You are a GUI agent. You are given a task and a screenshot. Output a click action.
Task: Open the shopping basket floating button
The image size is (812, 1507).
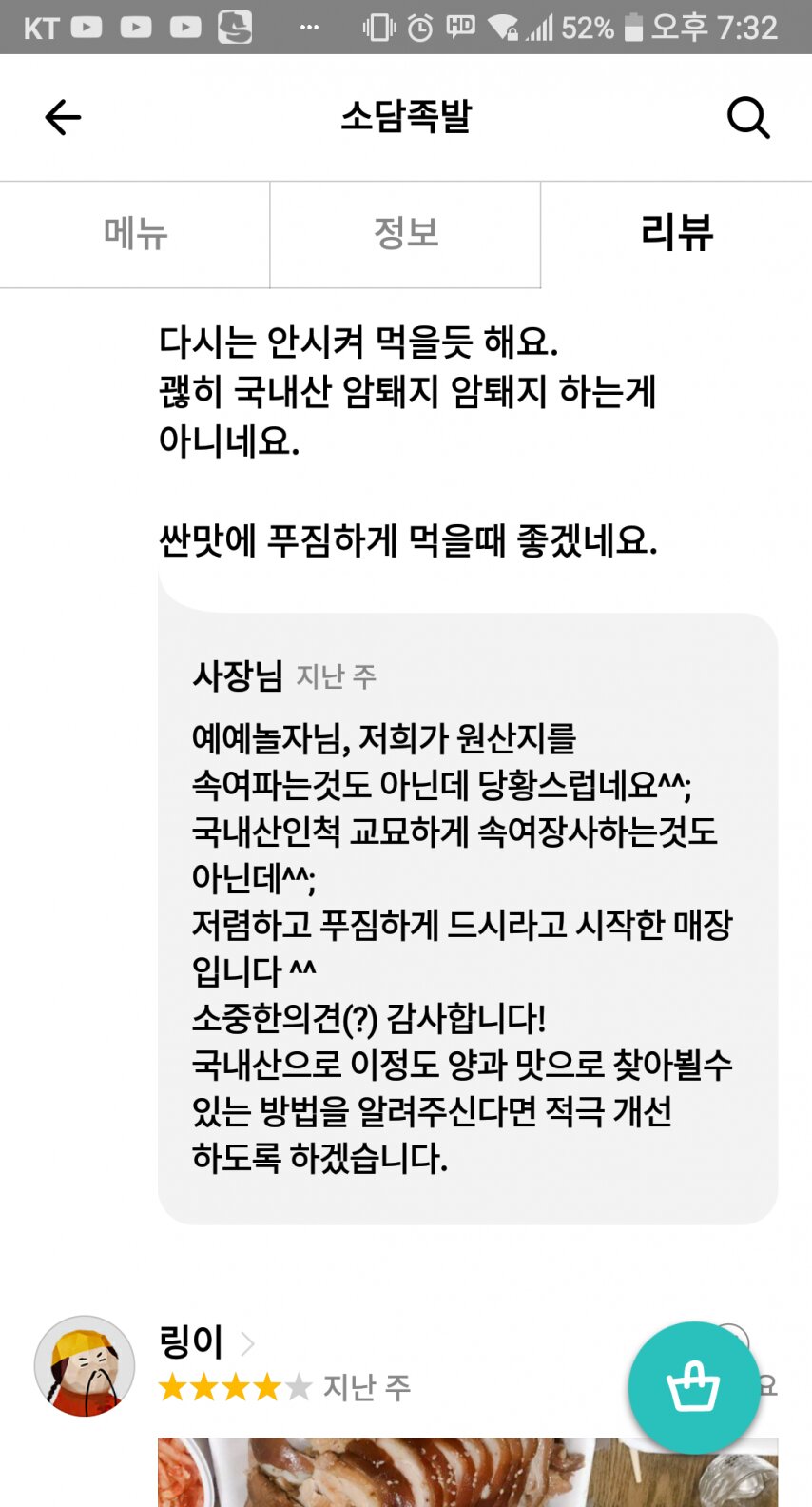point(693,1386)
